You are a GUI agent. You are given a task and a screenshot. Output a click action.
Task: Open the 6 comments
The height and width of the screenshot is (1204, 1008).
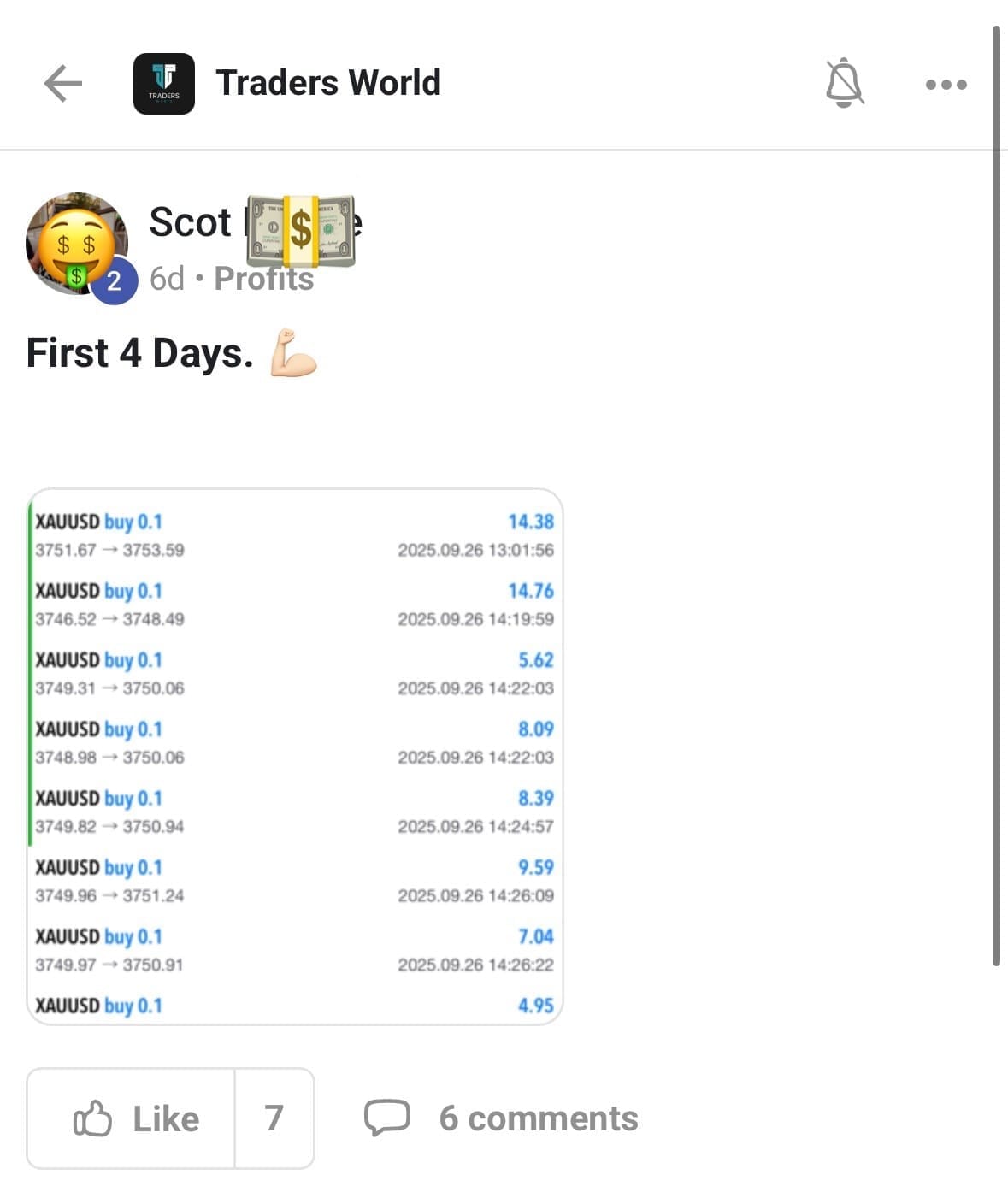click(x=502, y=1118)
